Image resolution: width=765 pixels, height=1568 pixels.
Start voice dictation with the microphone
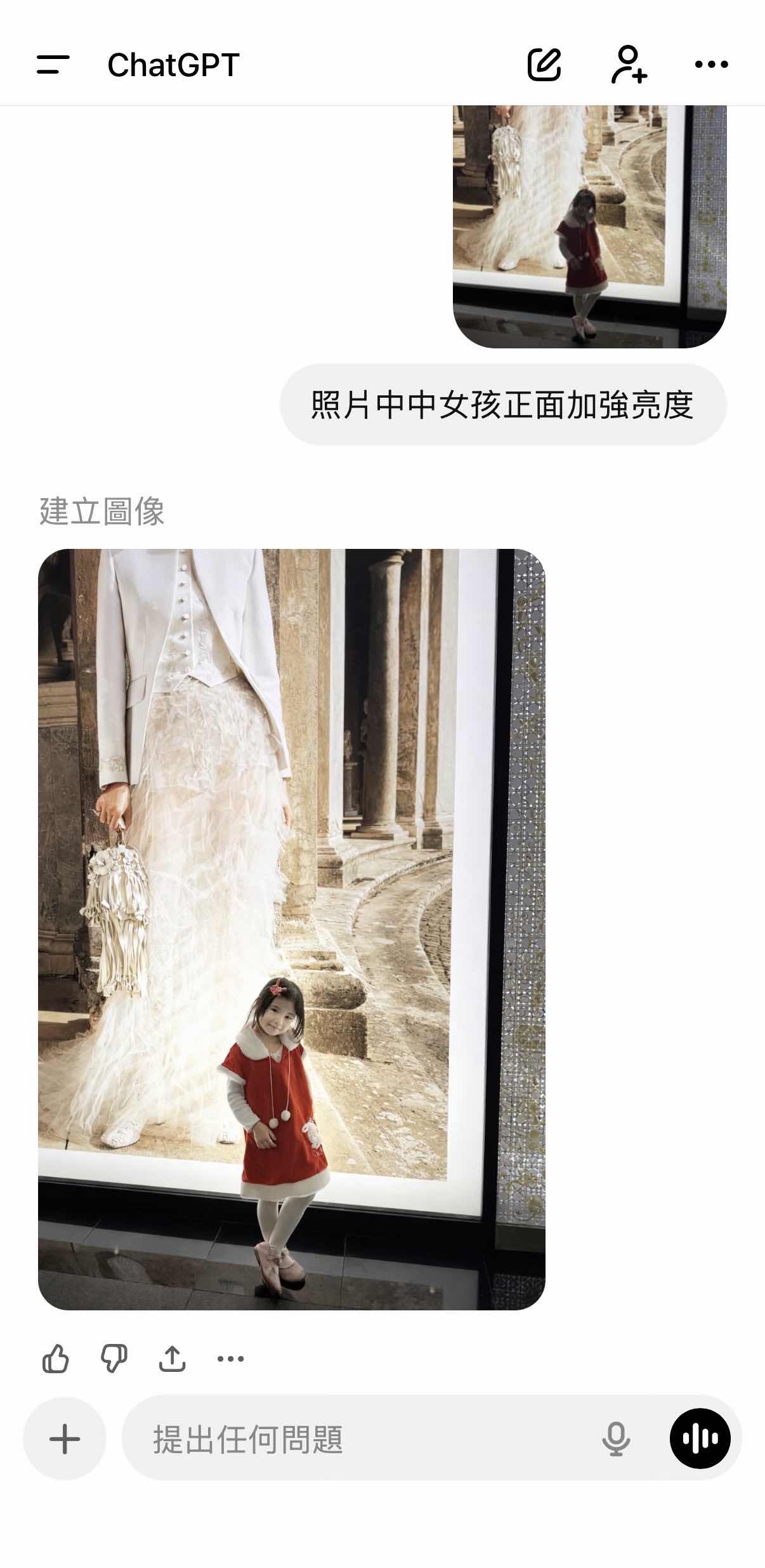click(x=615, y=1439)
